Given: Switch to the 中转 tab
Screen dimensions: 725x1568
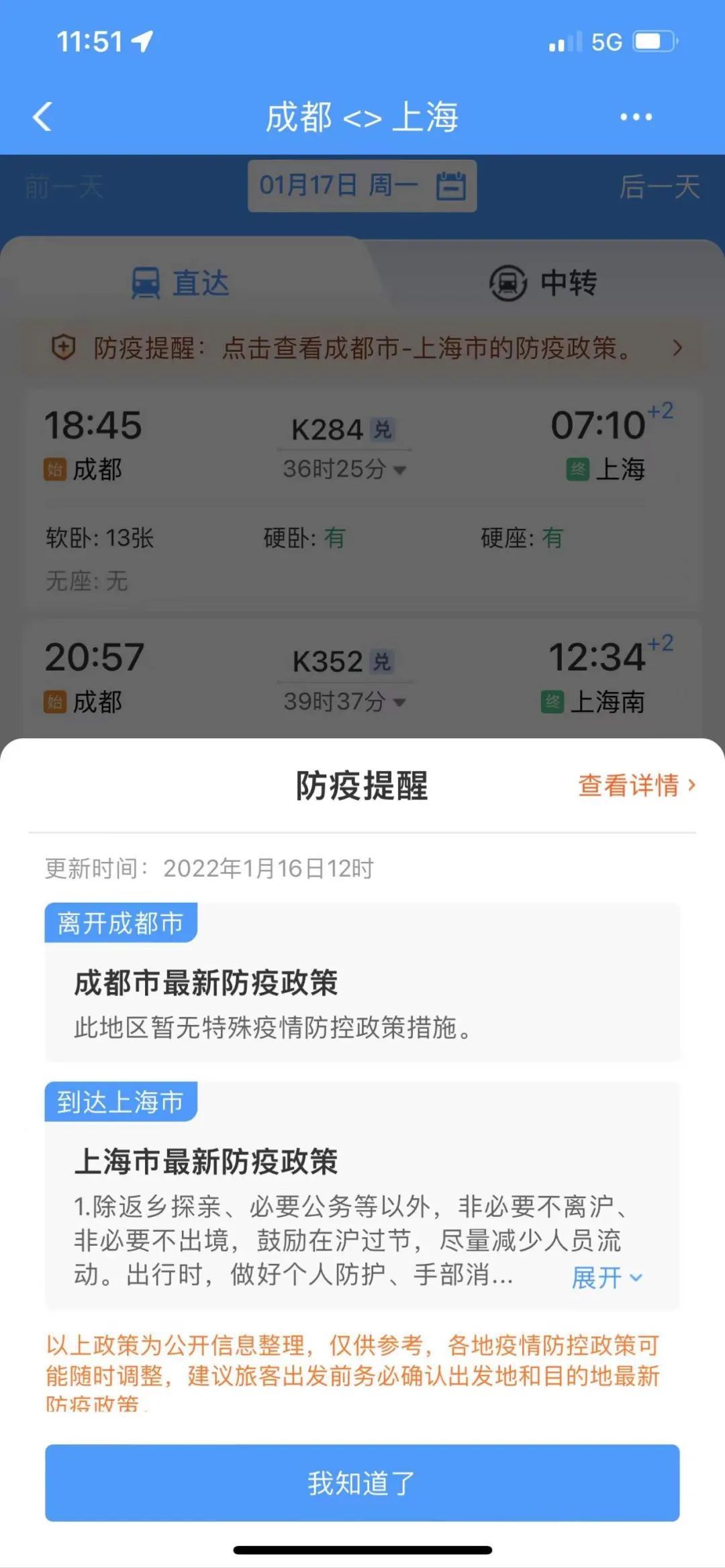Looking at the screenshot, I should pyautogui.click(x=544, y=283).
